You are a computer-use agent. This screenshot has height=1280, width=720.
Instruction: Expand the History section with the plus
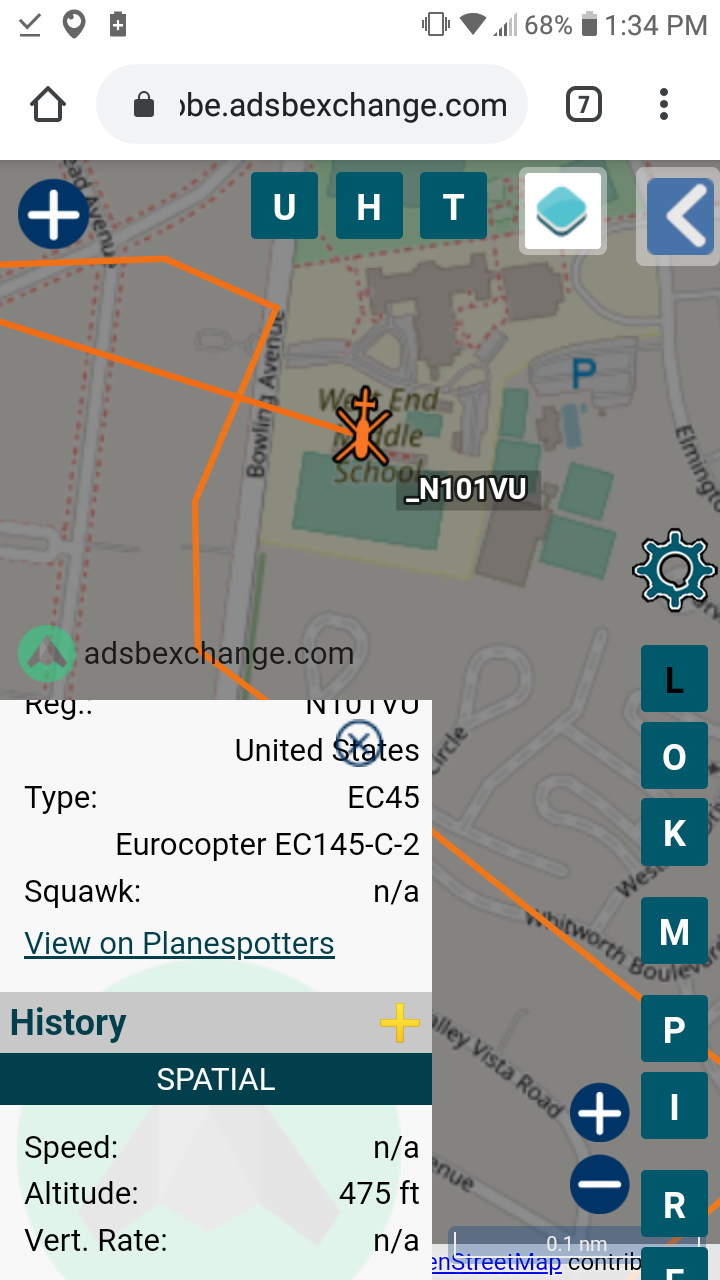click(x=399, y=1023)
